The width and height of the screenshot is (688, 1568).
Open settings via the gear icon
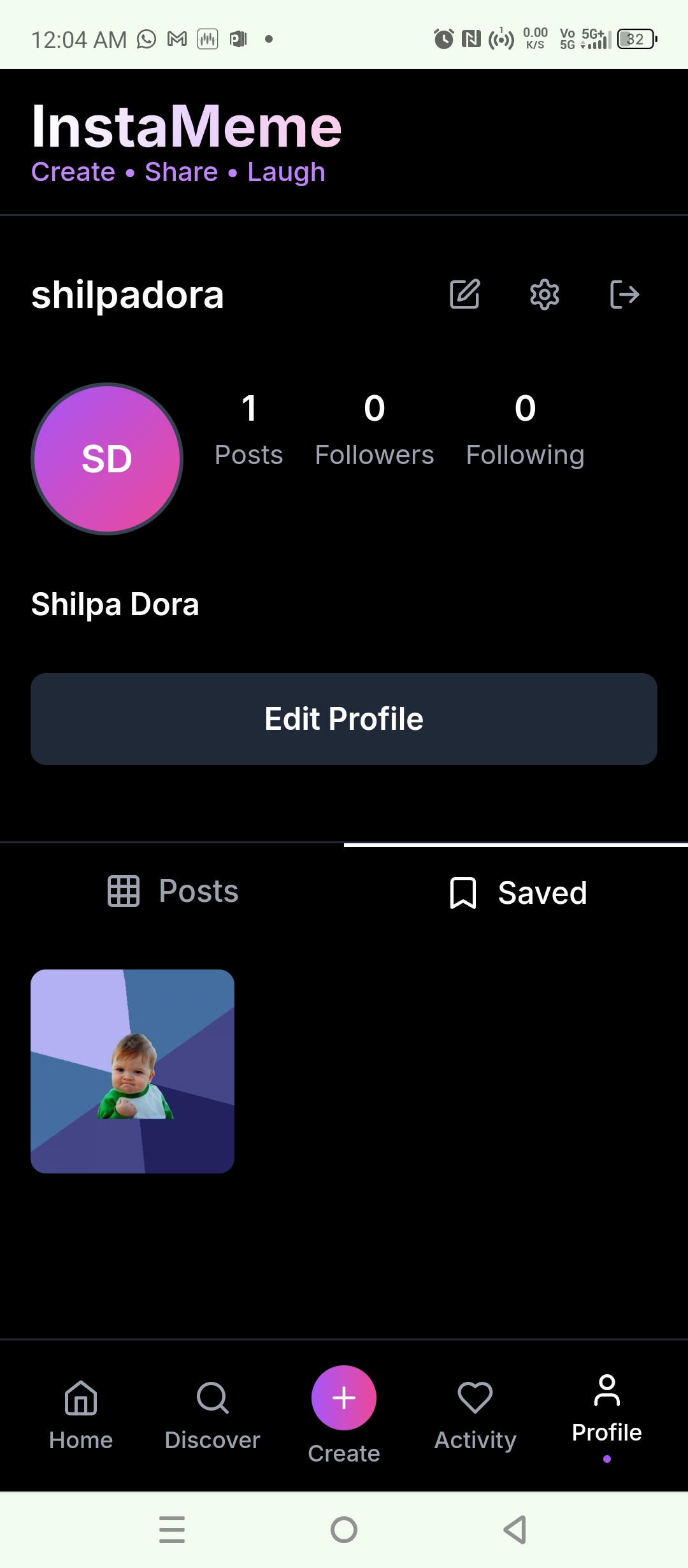click(545, 294)
